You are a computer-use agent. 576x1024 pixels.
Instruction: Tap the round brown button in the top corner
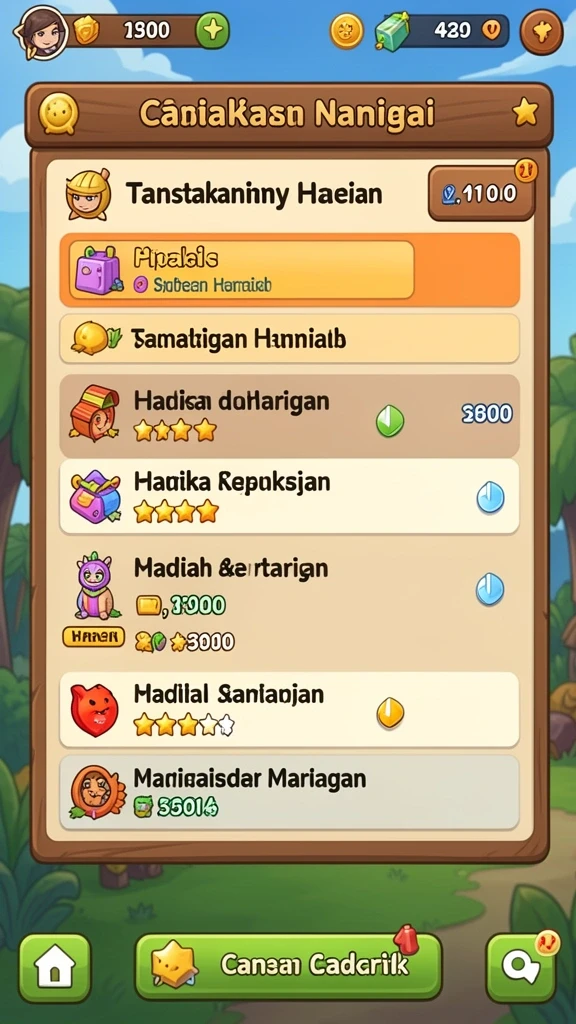click(x=541, y=31)
